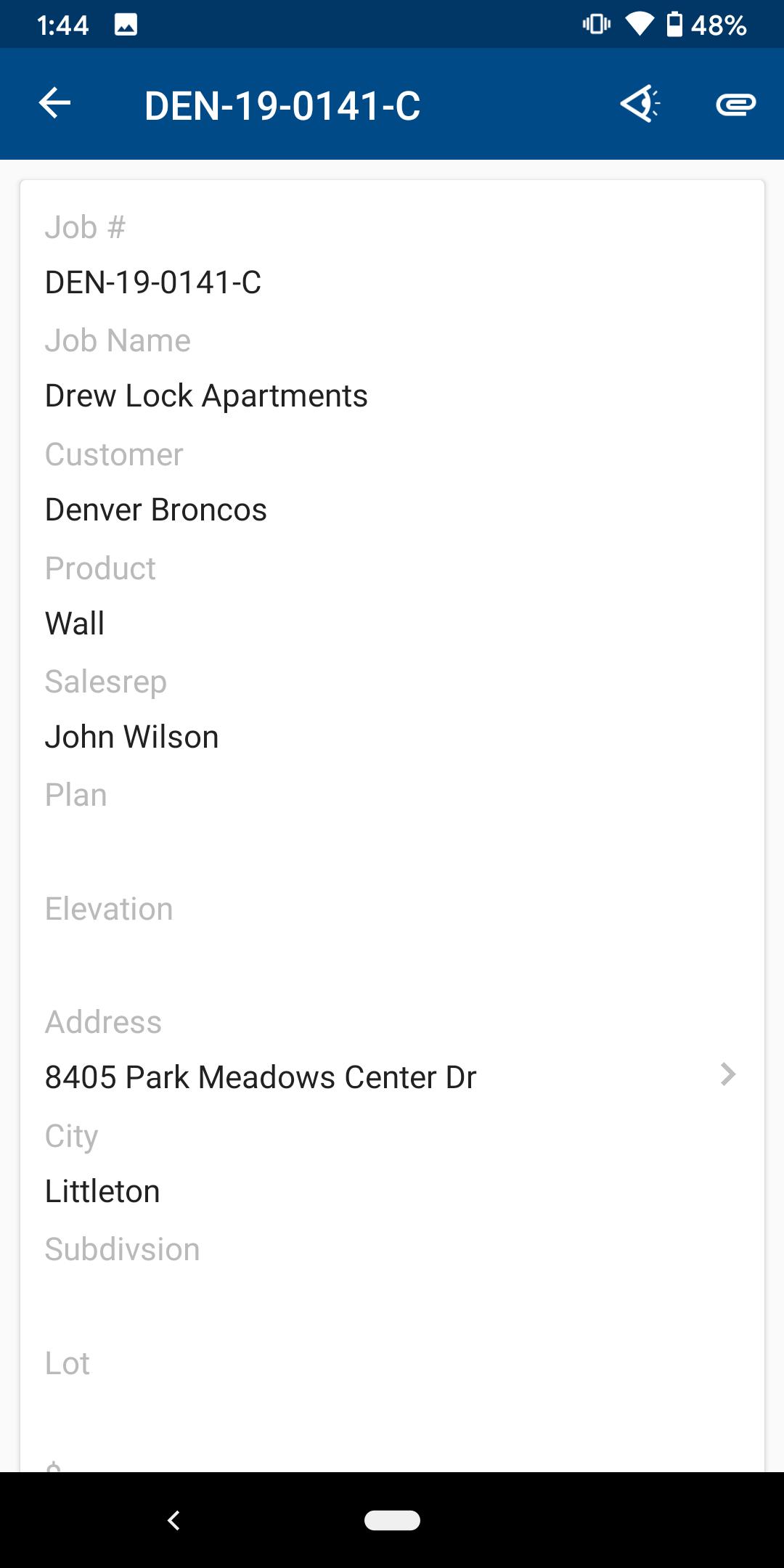
Task: Open attachments via the paperclip icon
Action: tap(735, 105)
